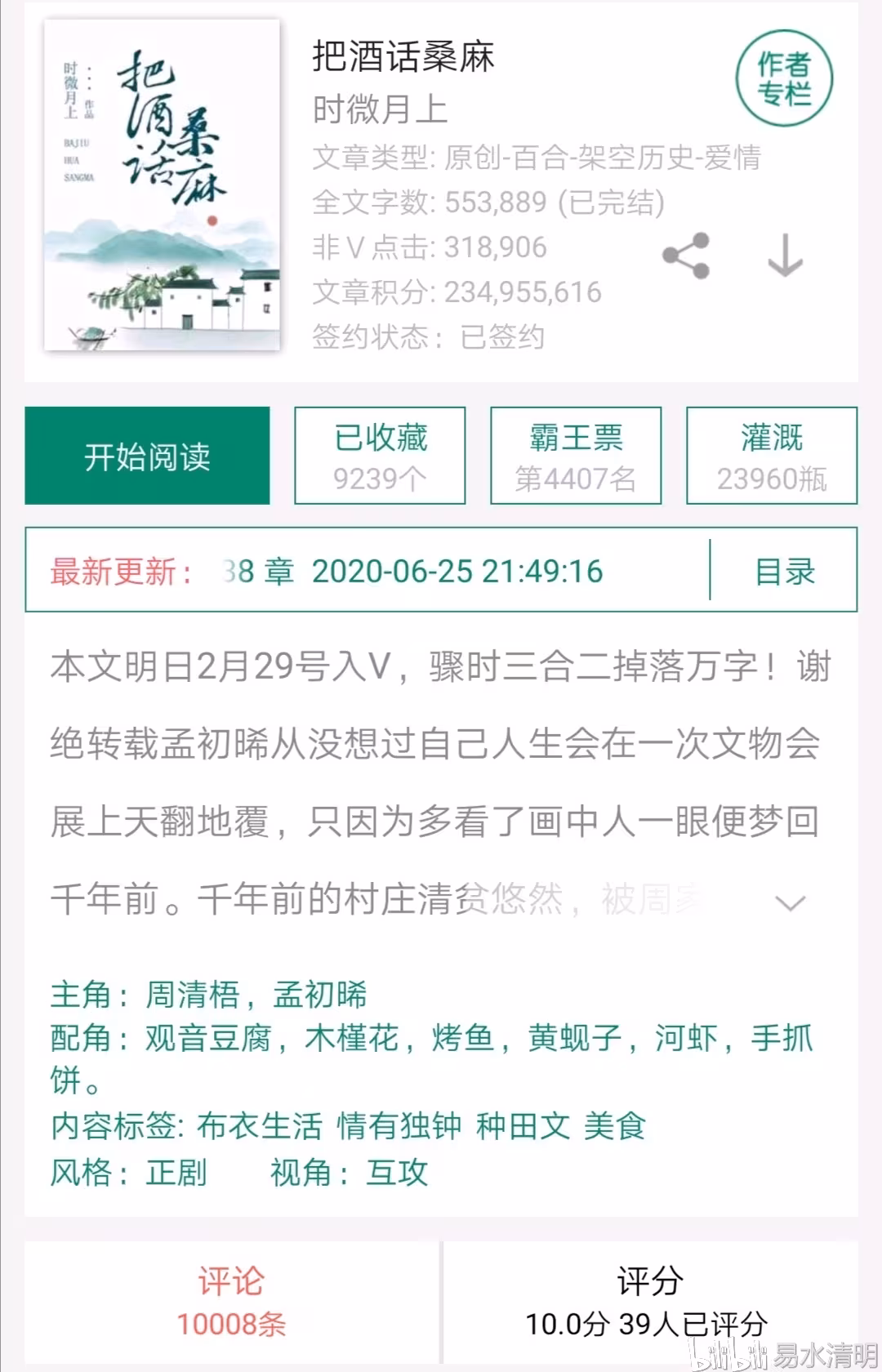Share this novel

pyautogui.click(x=686, y=256)
